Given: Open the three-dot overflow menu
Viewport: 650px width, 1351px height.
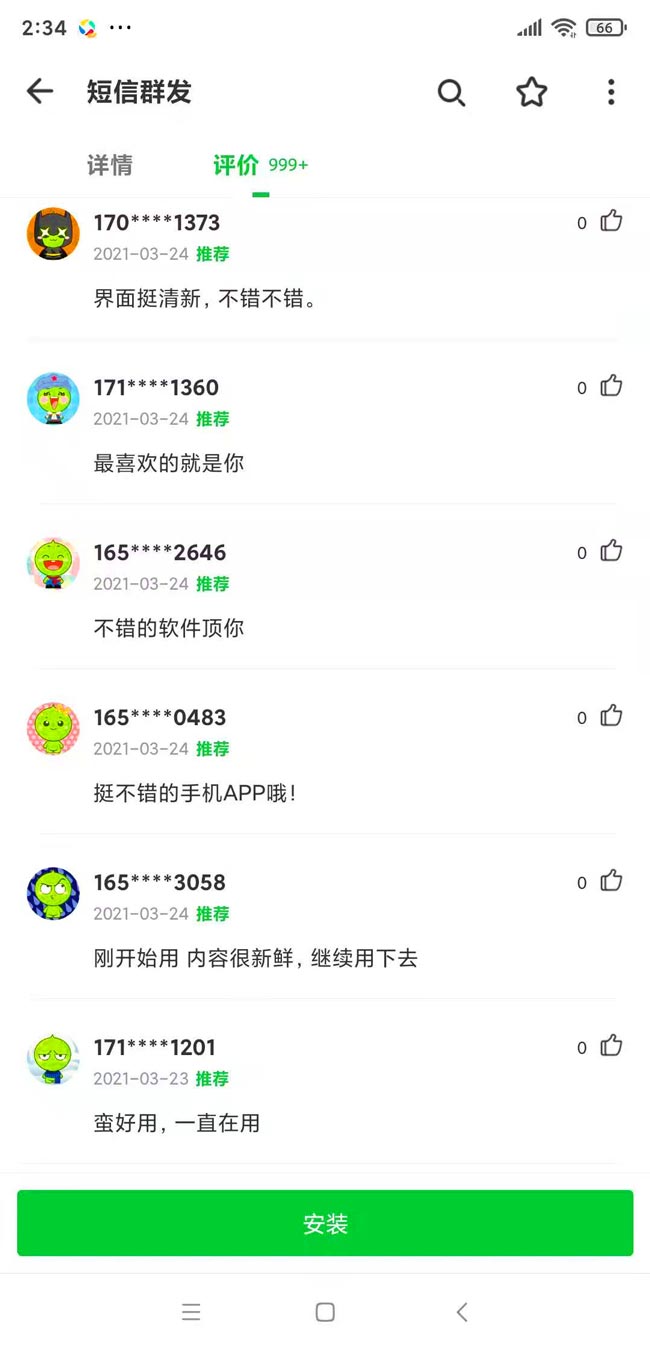Looking at the screenshot, I should [x=611, y=93].
